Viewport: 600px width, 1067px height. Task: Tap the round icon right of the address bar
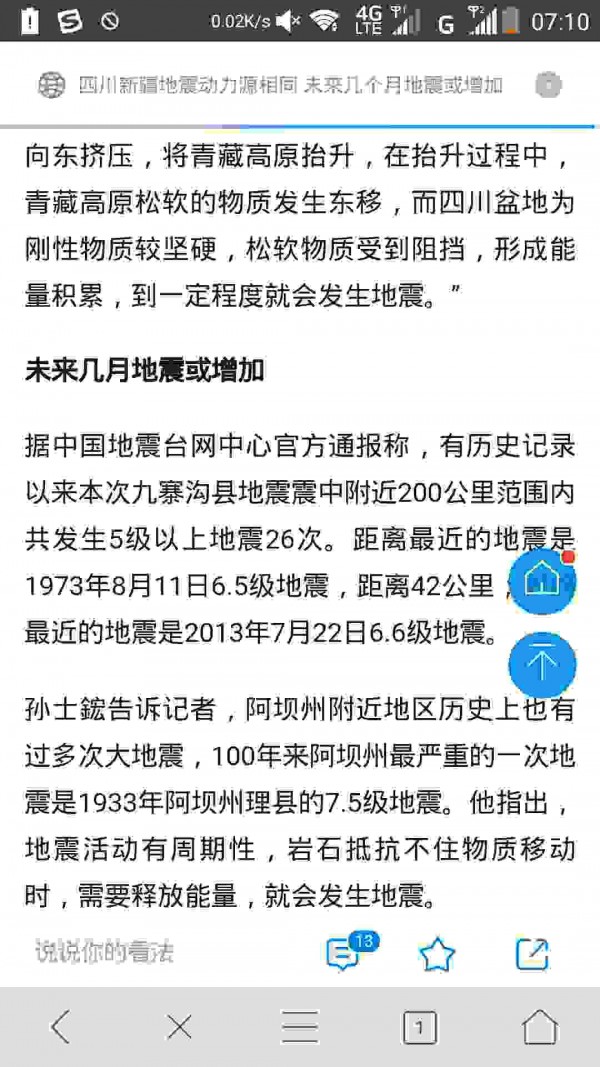(548, 85)
